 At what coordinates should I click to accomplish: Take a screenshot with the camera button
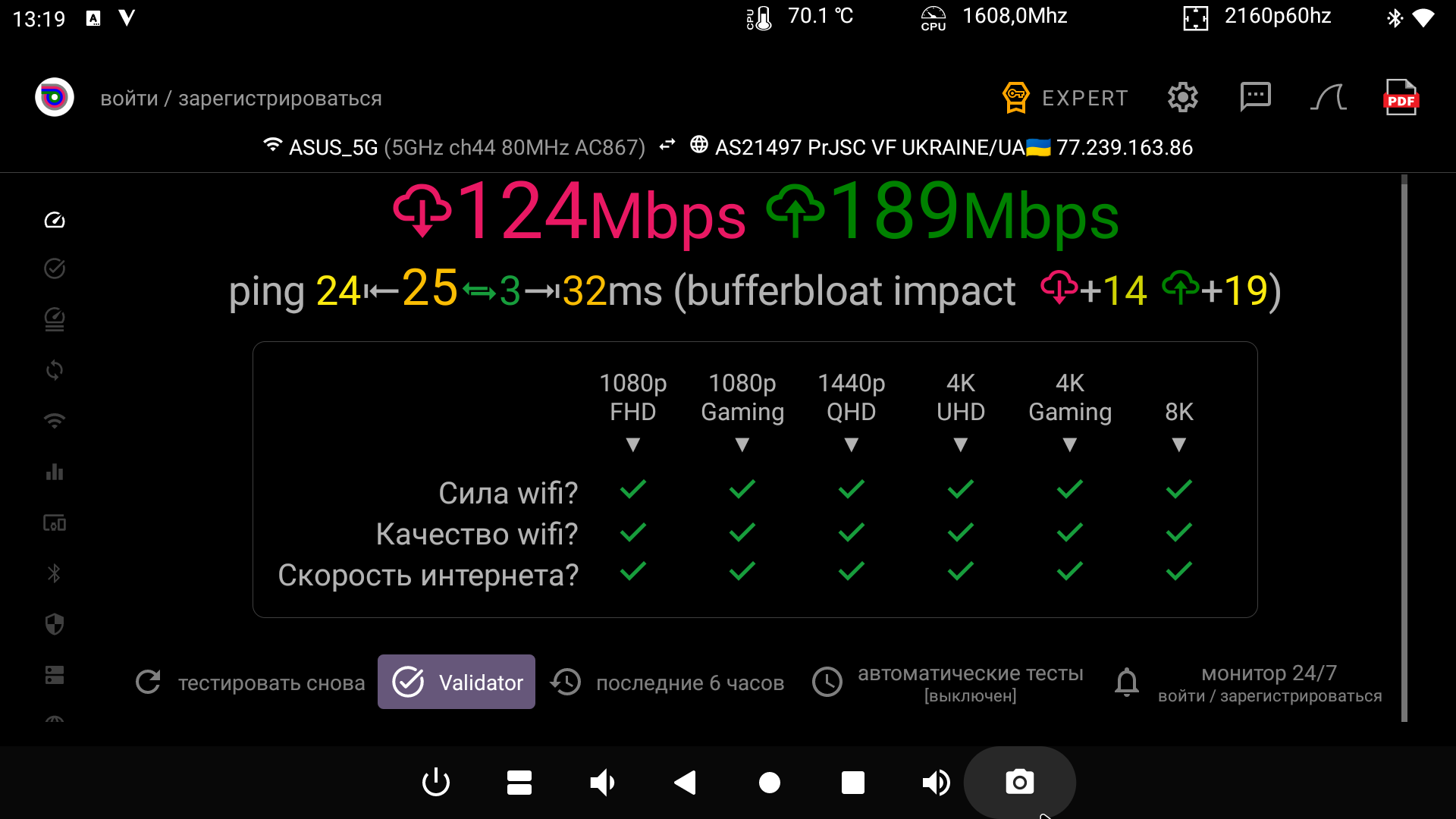1019,782
